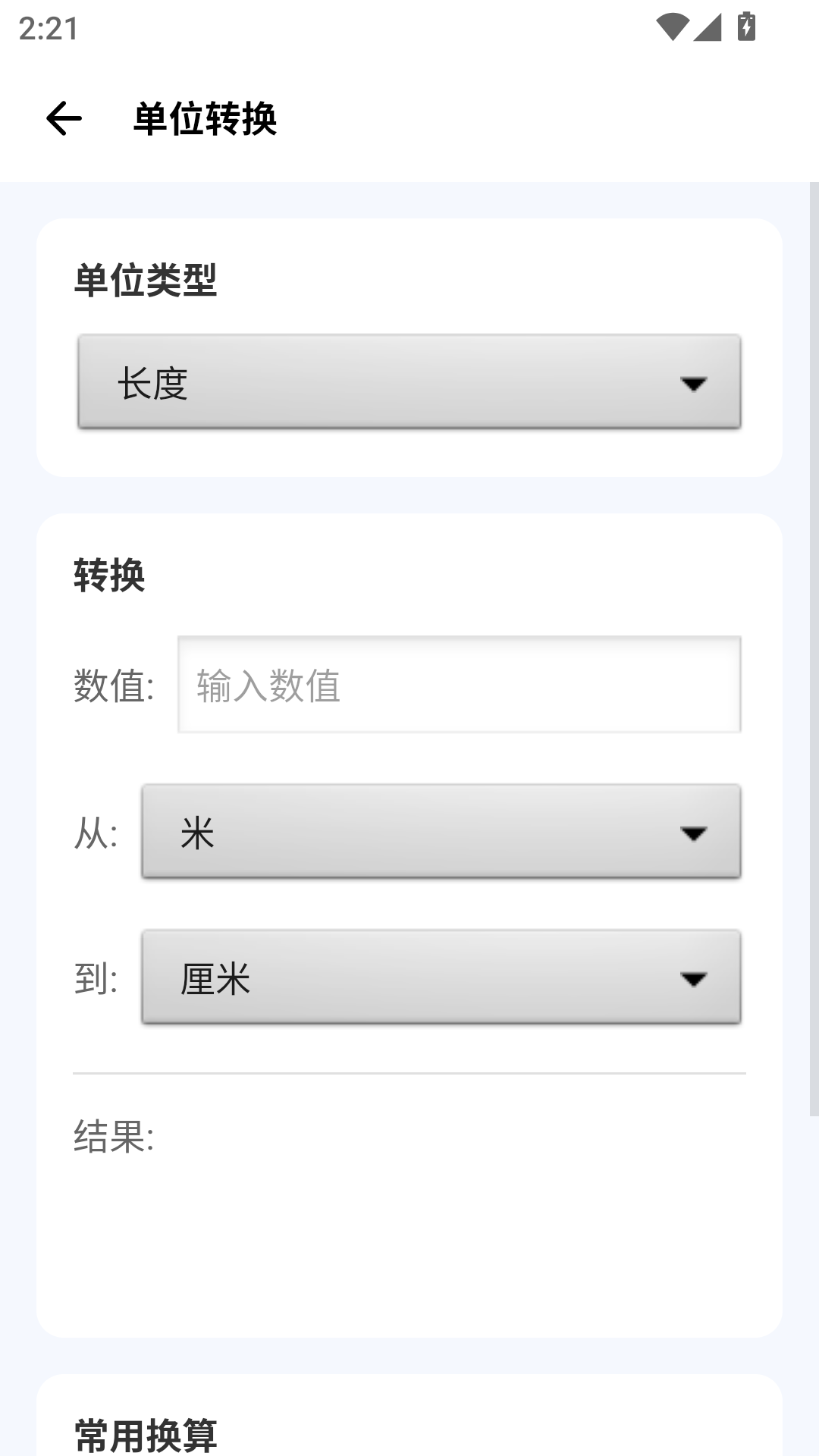Click the 输入数值 input field
Image resolution: width=819 pixels, height=1456 pixels.
pyautogui.click(x=458, y=684)
